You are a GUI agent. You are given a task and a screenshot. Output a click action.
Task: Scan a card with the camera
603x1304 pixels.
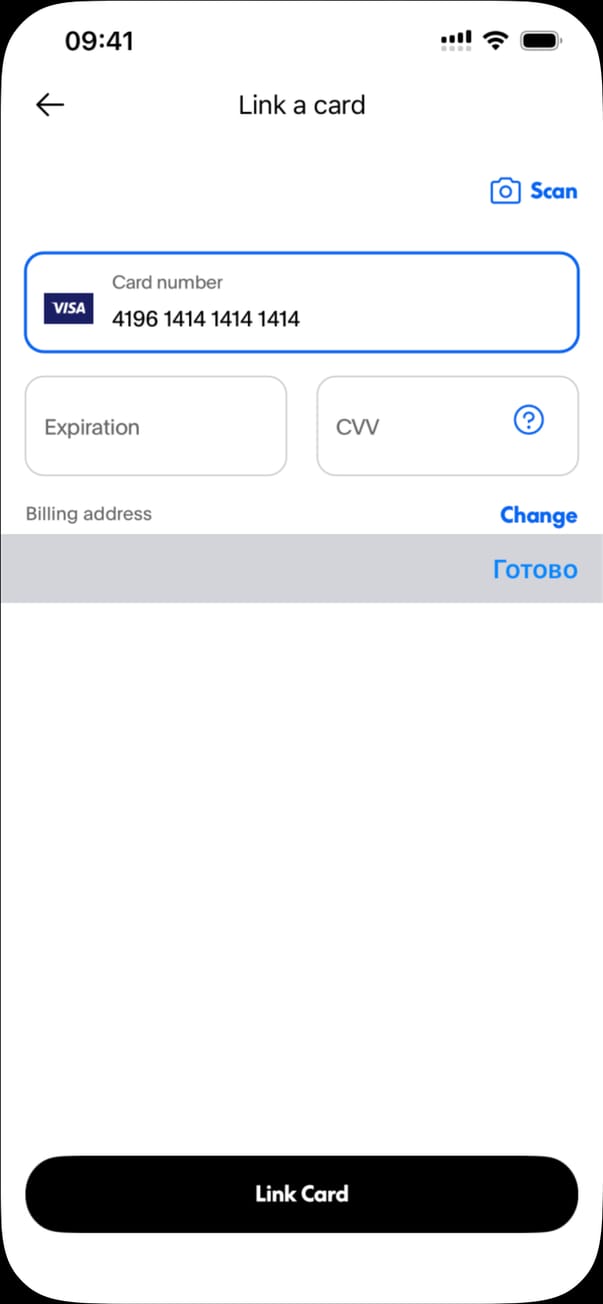click(x=533, y=191)
